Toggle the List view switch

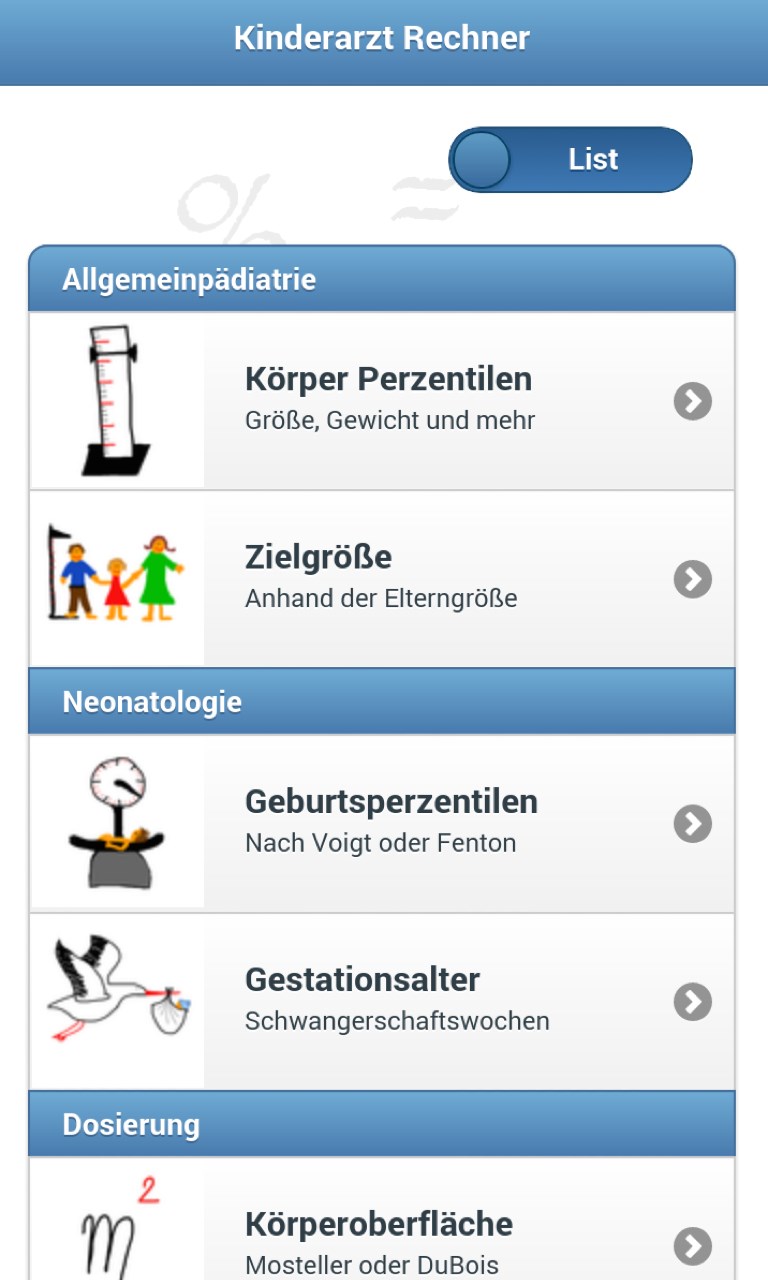(x=570, y=160)
